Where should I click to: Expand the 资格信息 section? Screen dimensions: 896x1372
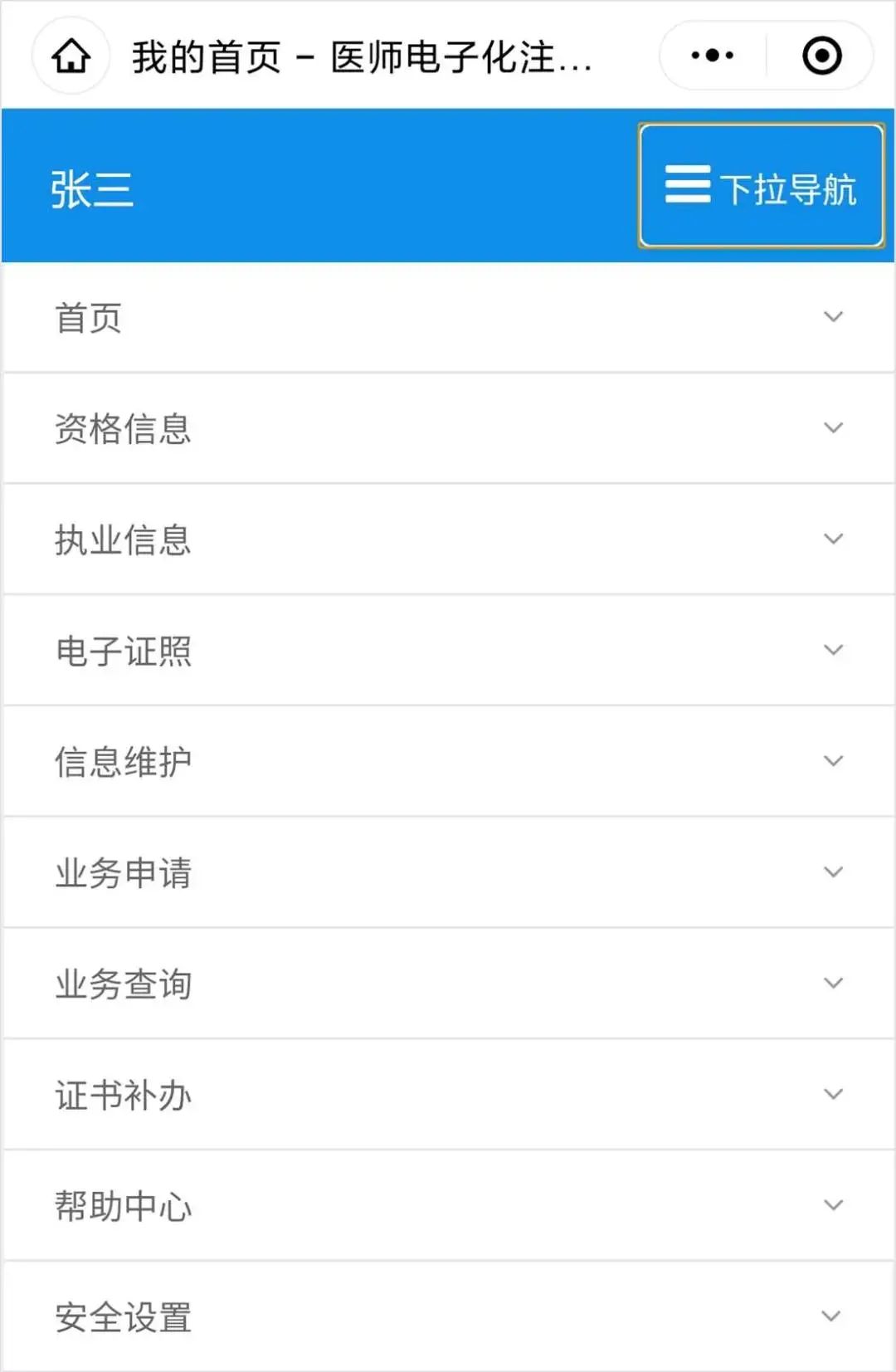(x=833, y=428)
